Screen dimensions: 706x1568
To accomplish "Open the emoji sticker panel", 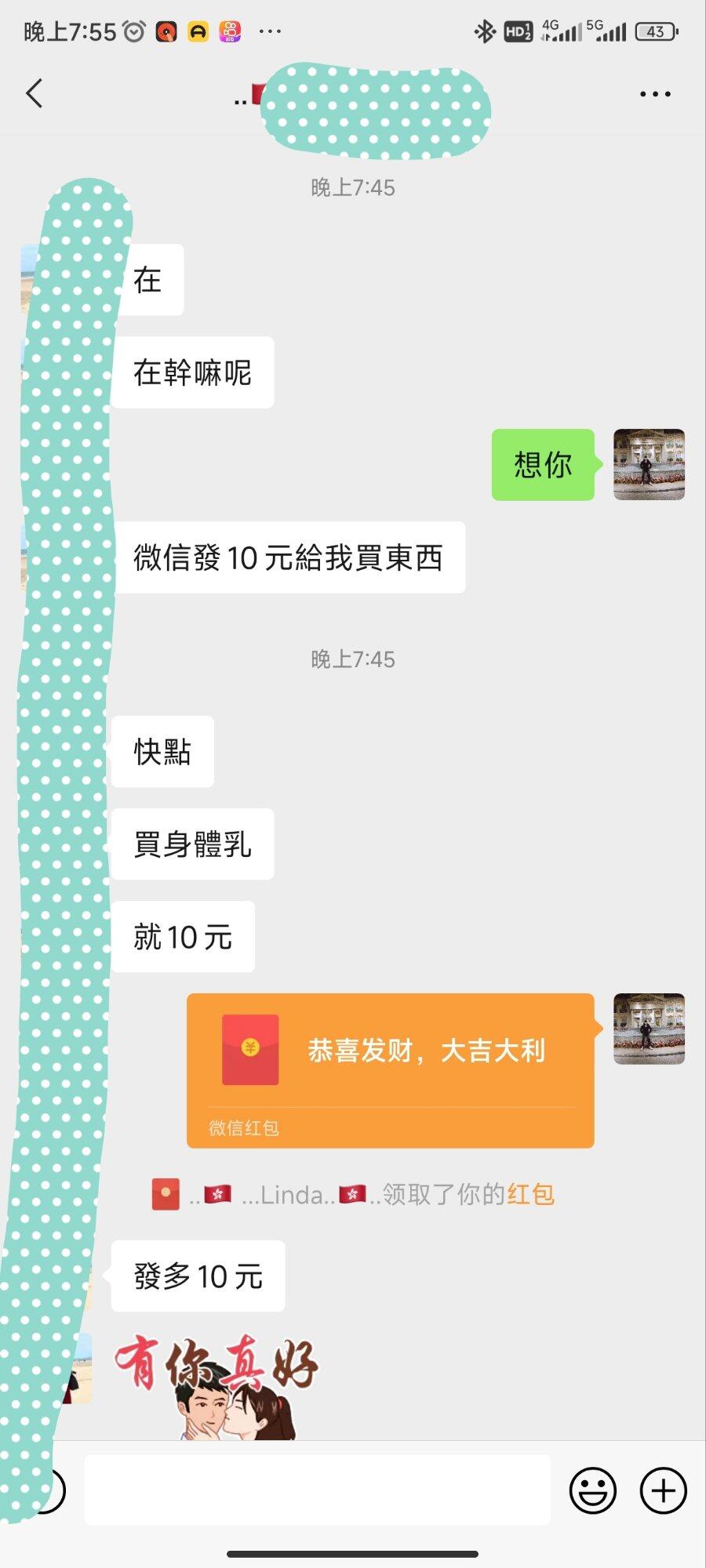I will [592, 1490].
